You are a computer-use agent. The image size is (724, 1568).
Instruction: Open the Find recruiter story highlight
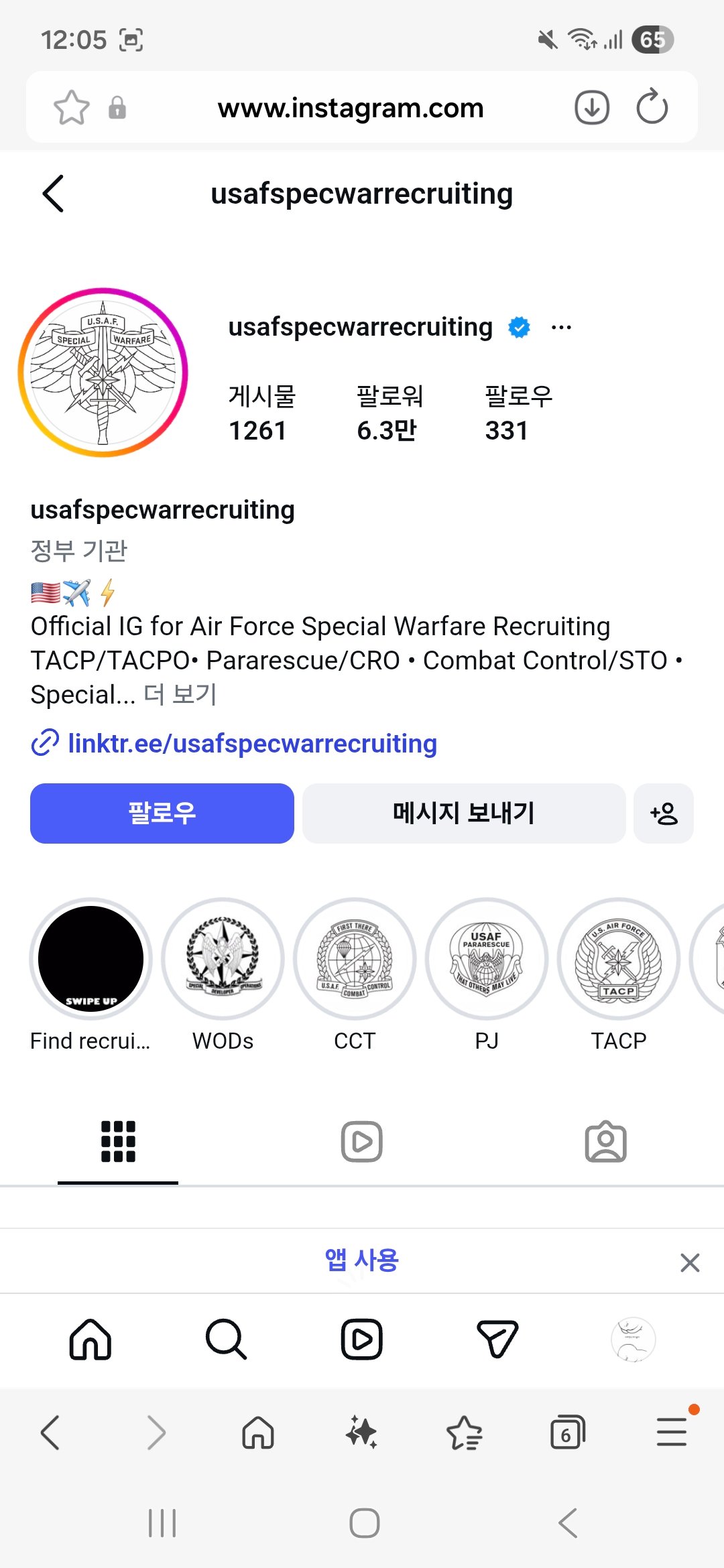[x=90, y=960]
